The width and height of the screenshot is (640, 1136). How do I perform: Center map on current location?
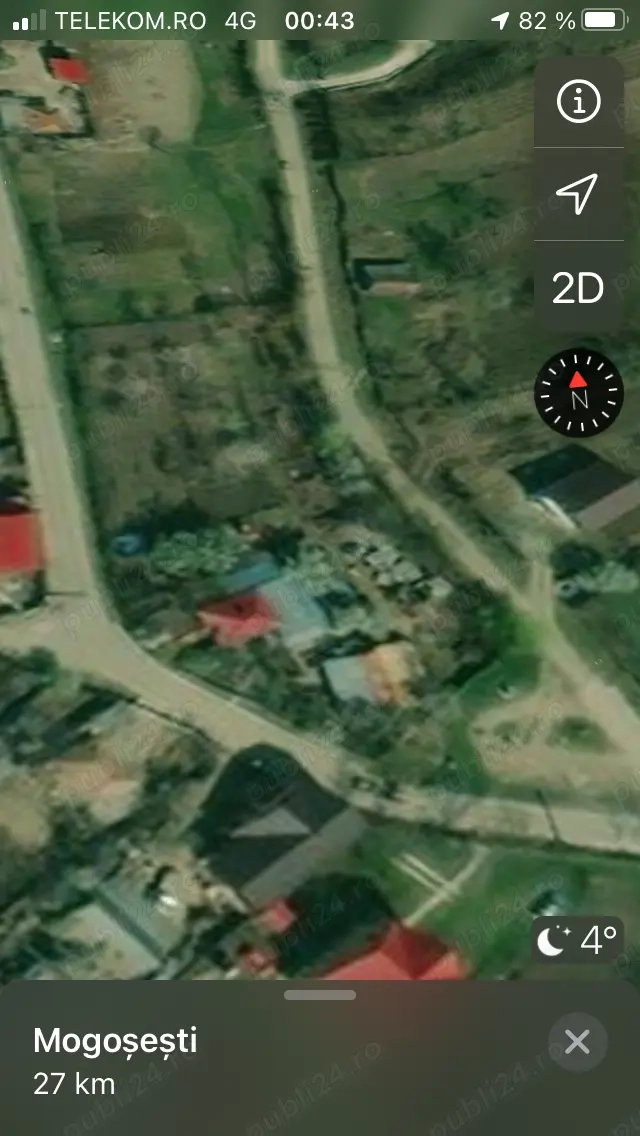click(578, 194)
